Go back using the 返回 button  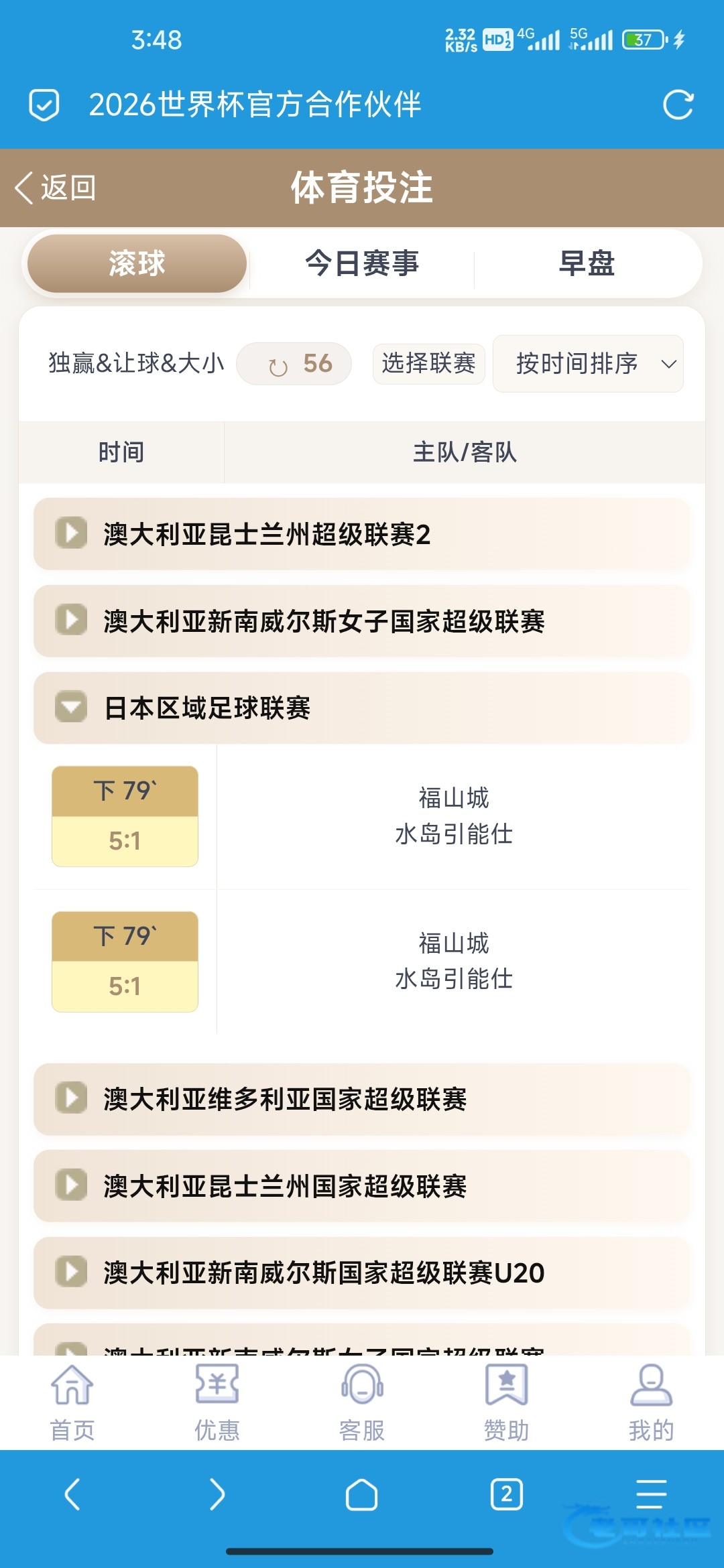click(56, 188)
